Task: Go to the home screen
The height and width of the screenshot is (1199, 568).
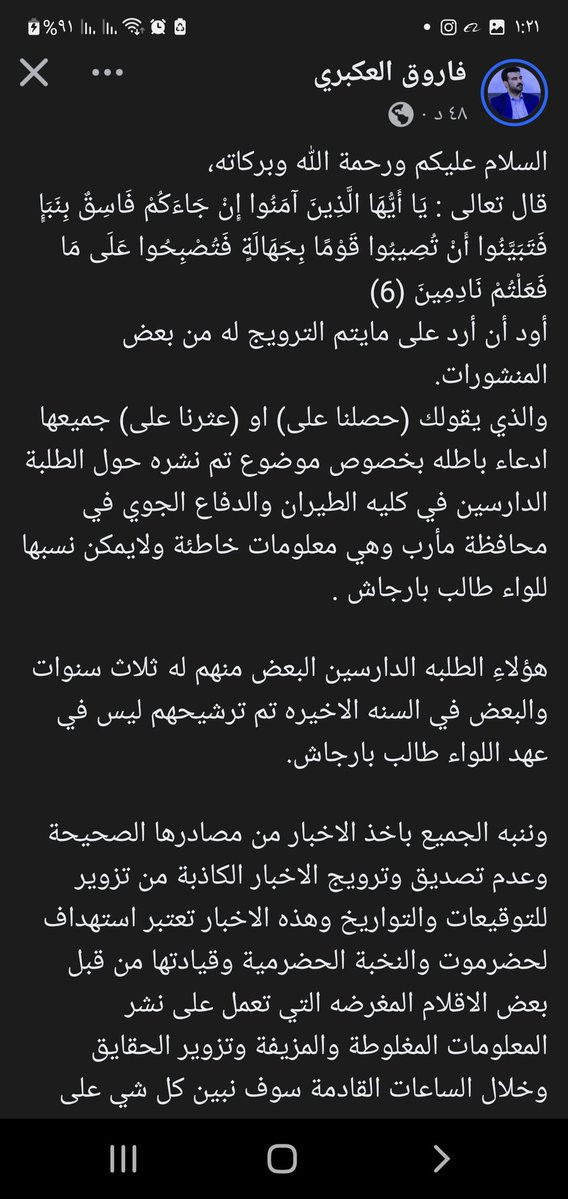Action: click(282, 1159)
